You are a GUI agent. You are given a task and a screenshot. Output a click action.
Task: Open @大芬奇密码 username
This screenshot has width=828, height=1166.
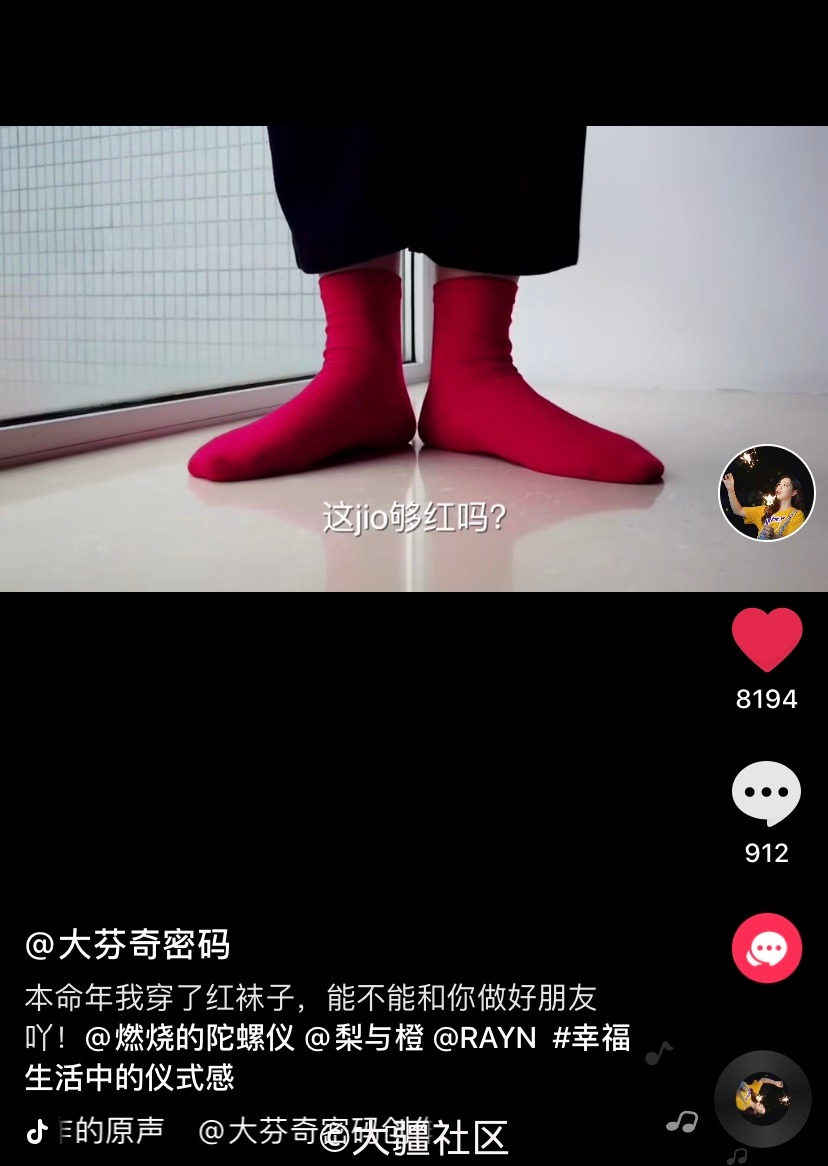coord(128,944)
